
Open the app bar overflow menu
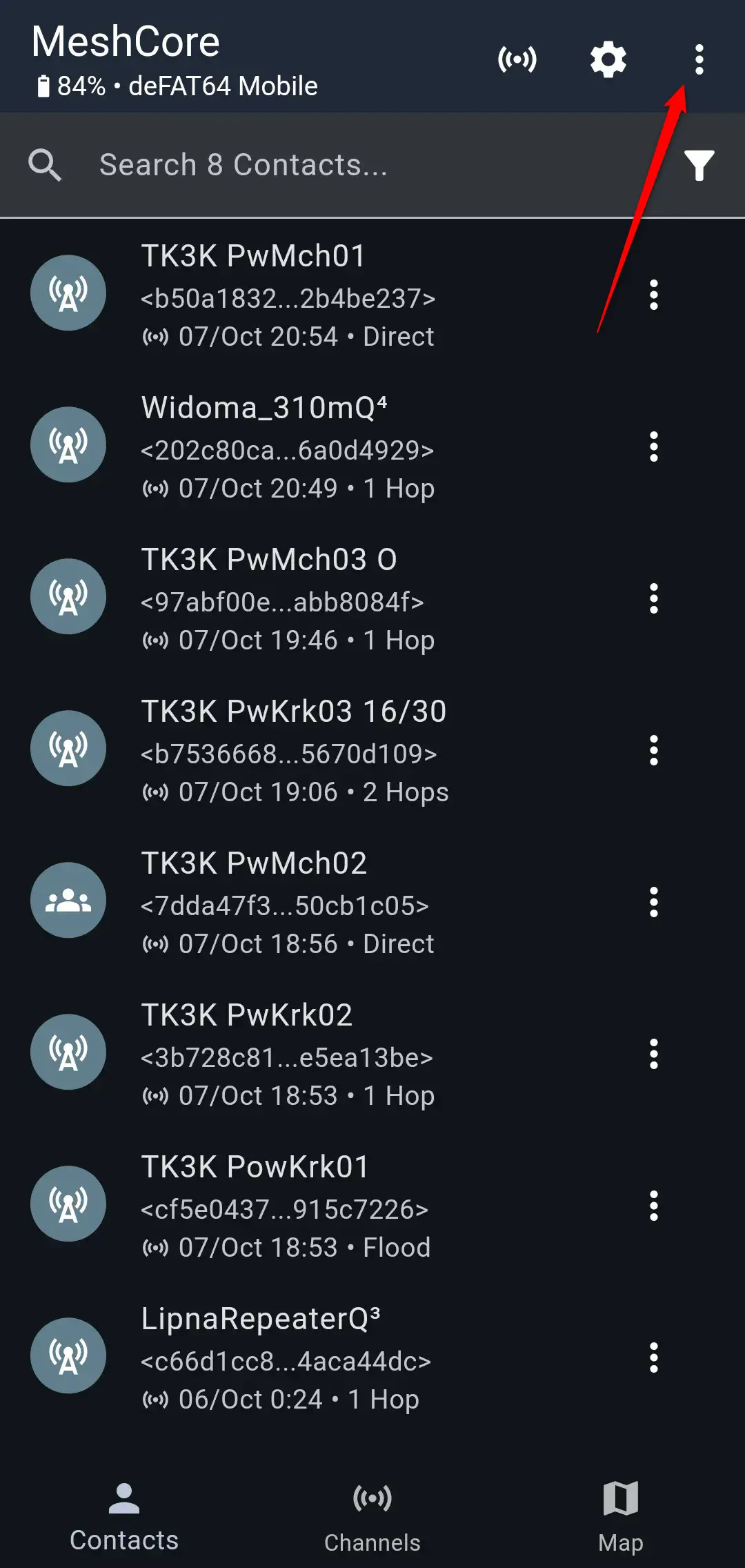699,60
